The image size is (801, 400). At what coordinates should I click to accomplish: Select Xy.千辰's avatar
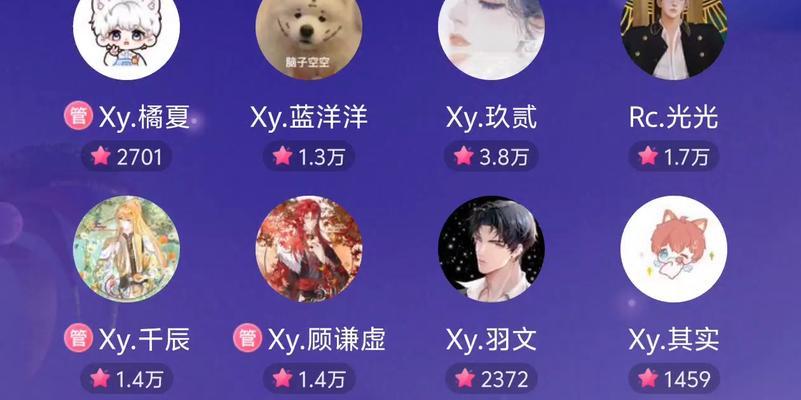coord(126,248)
